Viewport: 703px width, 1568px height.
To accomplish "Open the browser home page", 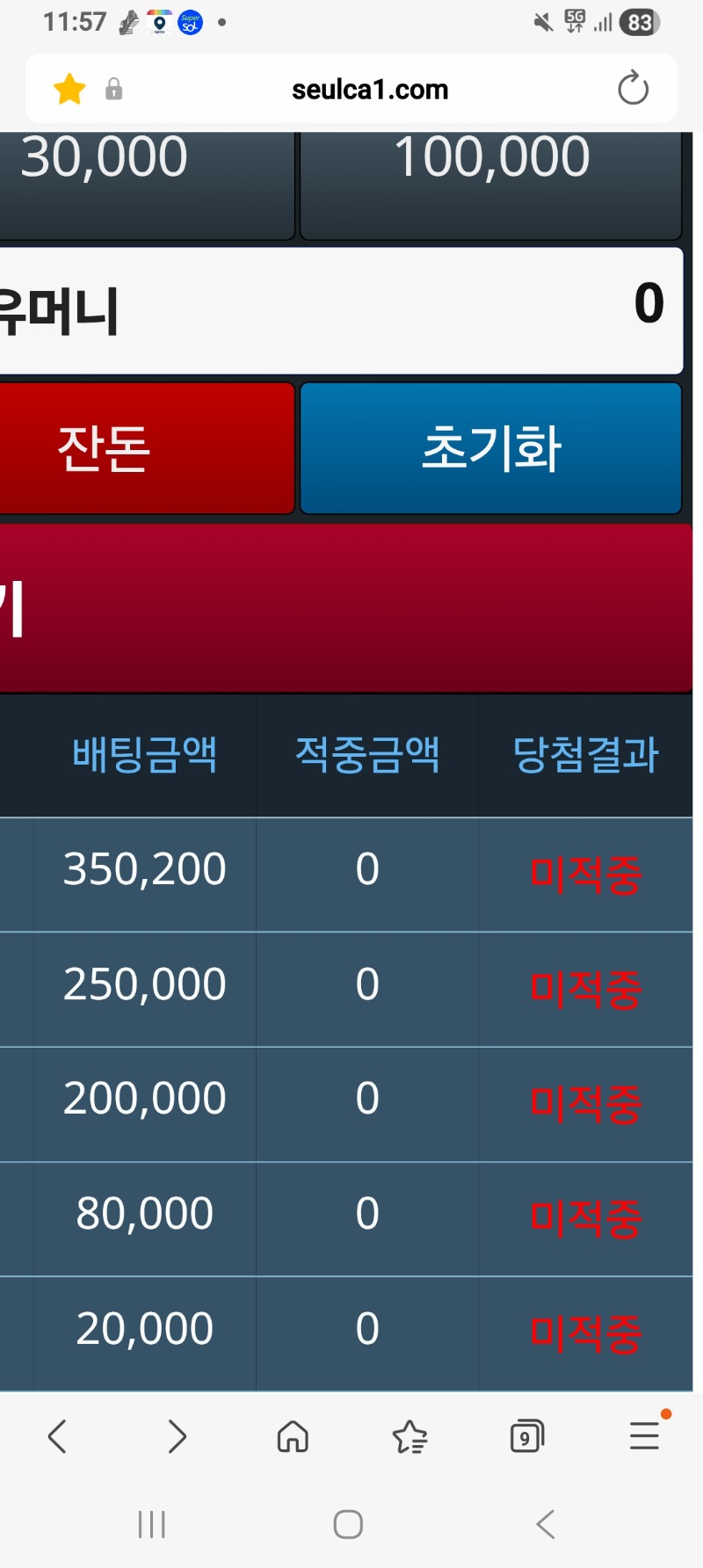I will [293, 1437].
